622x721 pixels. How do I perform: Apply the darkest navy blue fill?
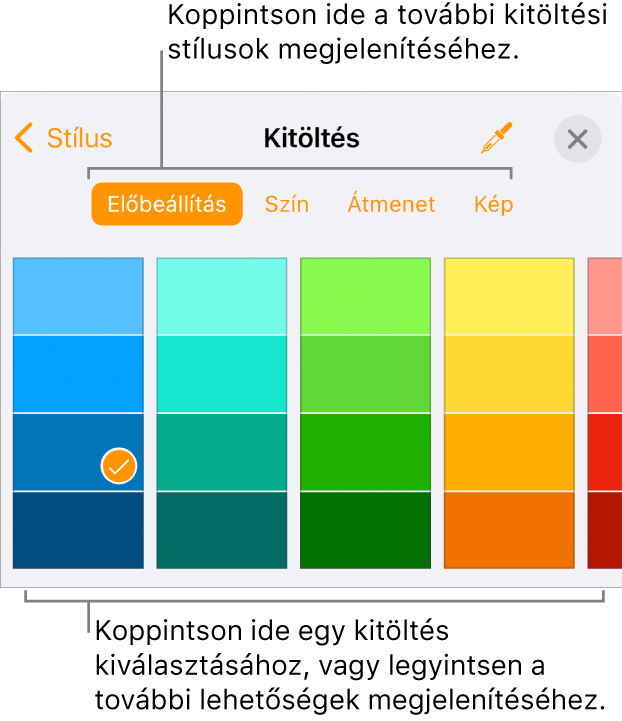pyautogui.click(x=78, y=530)
